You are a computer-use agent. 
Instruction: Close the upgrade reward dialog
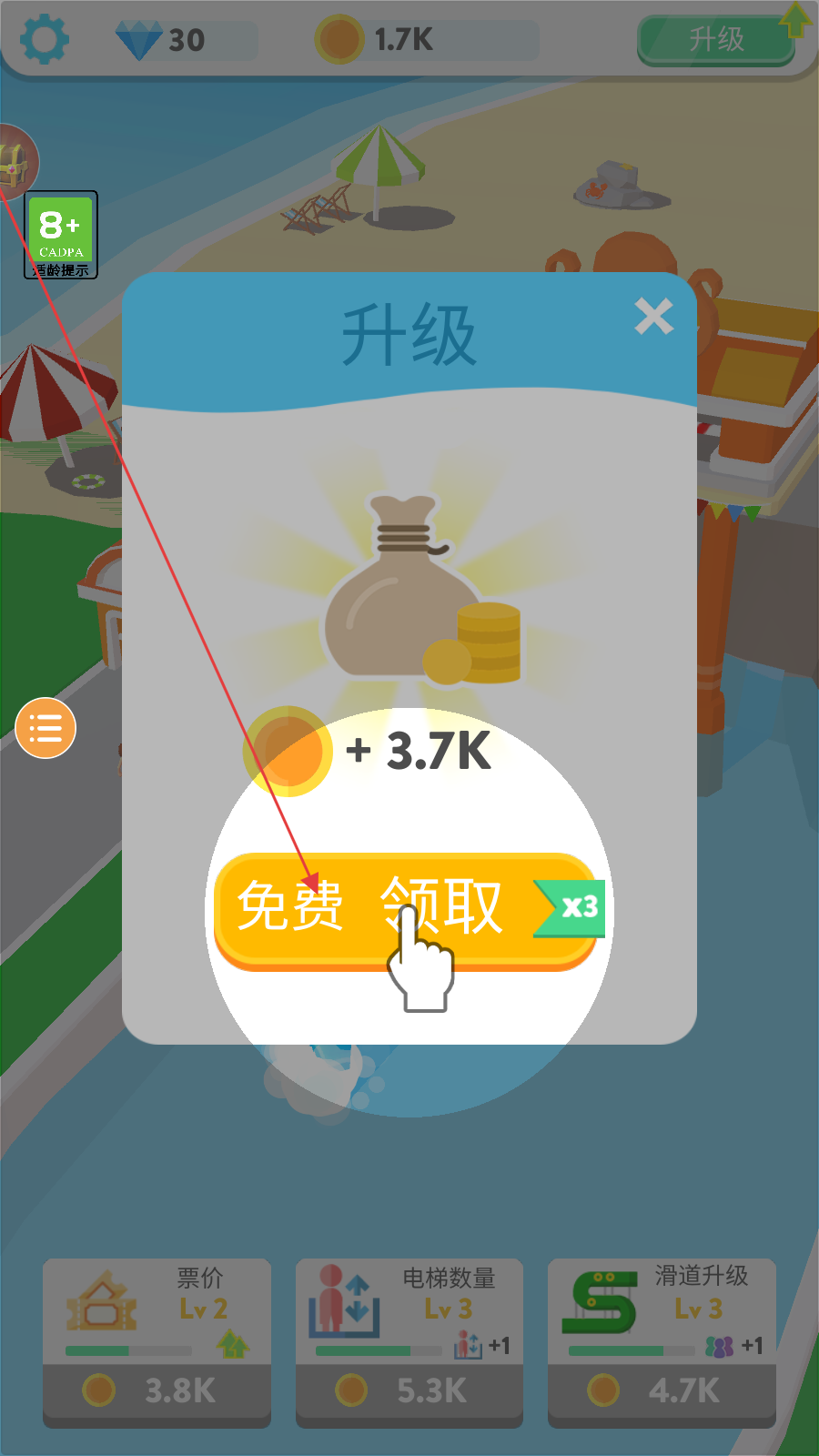click(x=653, y=317)
